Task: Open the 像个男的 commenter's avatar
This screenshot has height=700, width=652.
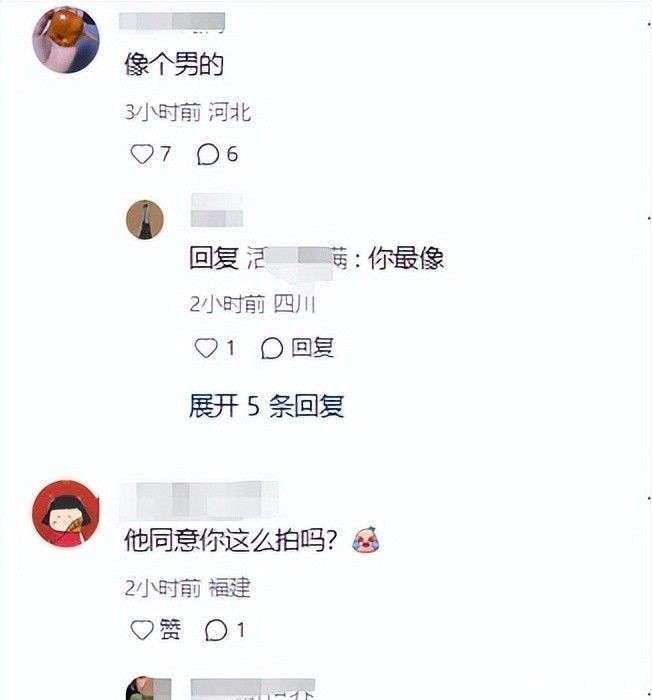Action: click(66, 39)
